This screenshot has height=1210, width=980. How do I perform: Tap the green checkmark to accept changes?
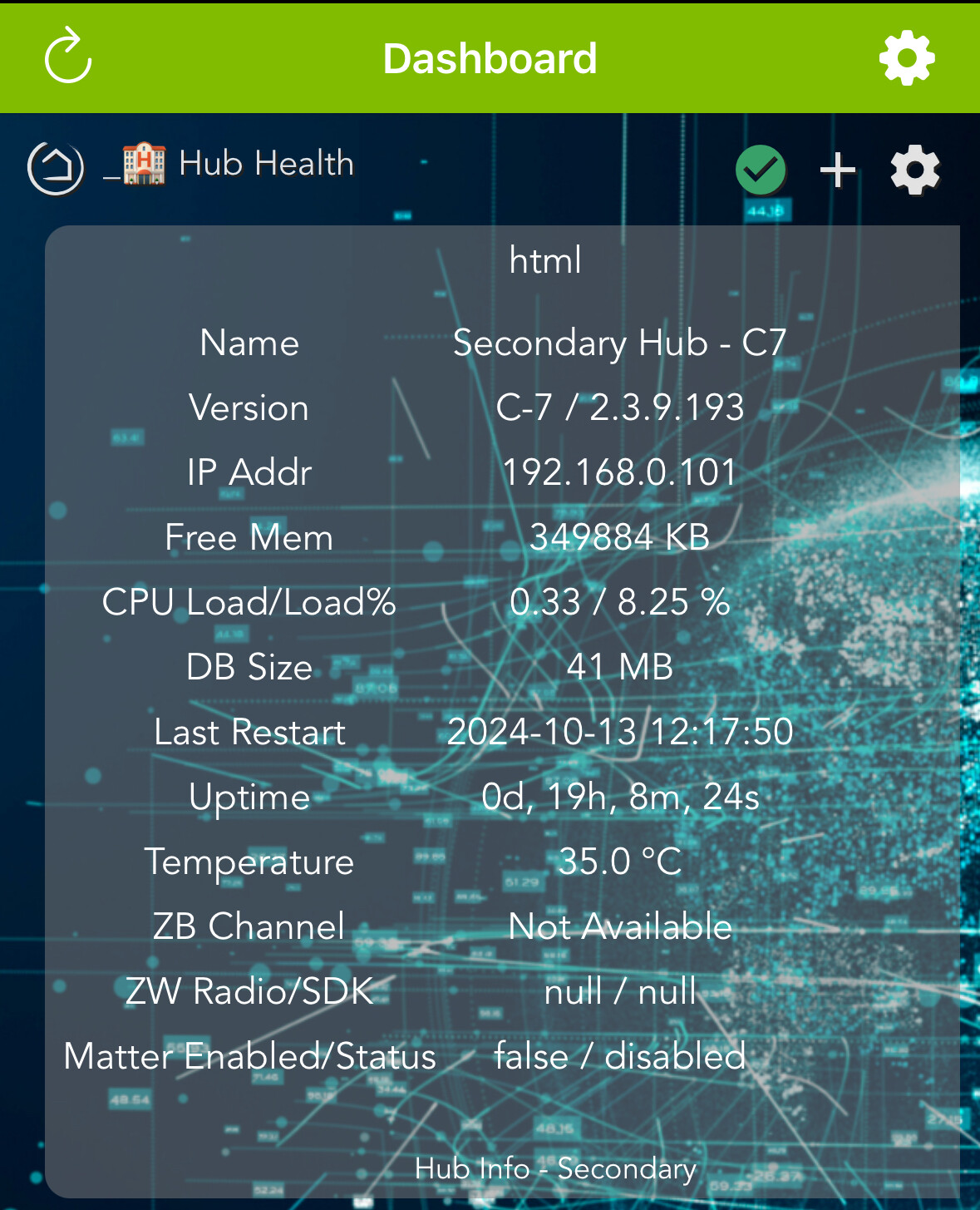click(x=761, y=170)
